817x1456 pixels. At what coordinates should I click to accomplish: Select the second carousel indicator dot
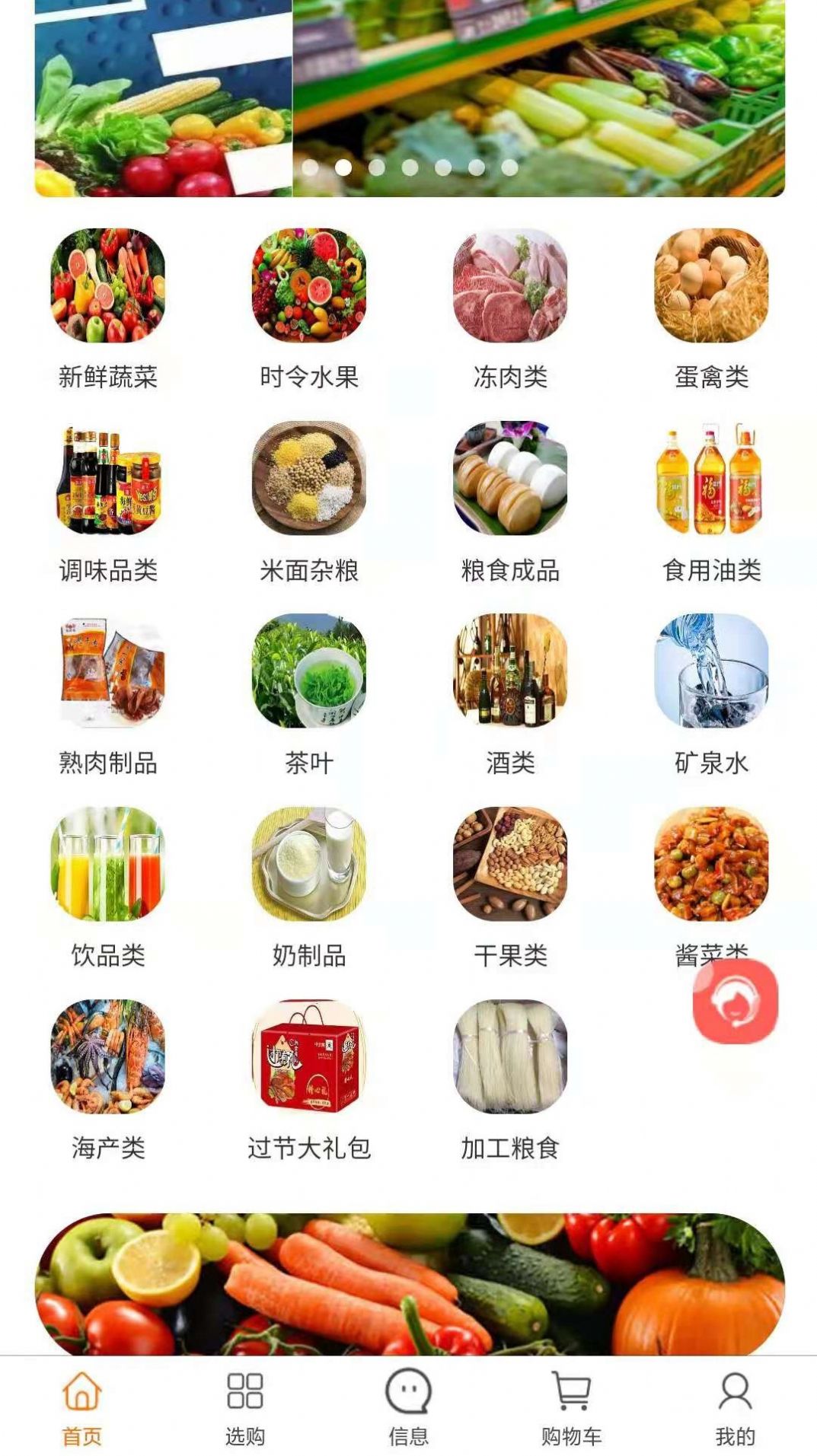click(341, 166)
